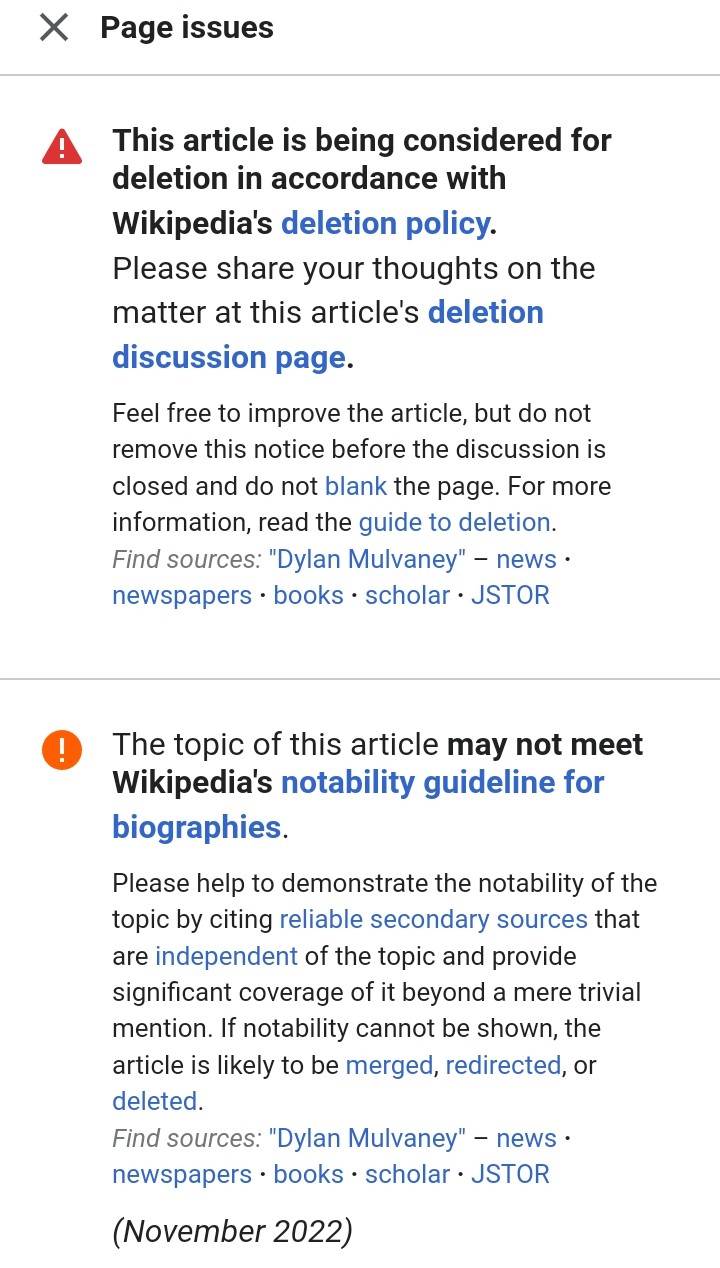Open the reliable secondary sources link
Viewport: 720px width, 1268px height.
(x=433, y=919)
